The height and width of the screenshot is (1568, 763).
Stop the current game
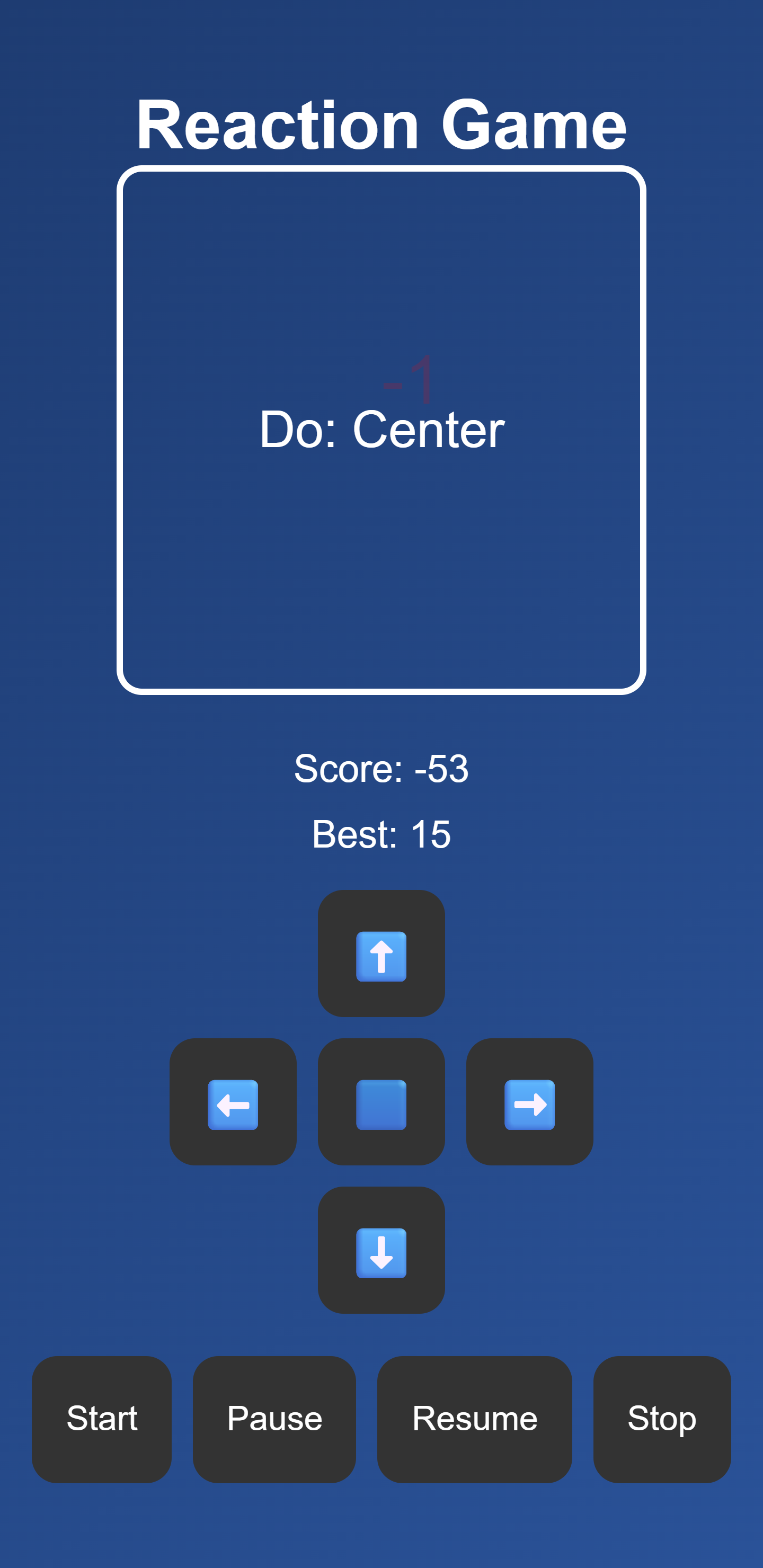click(x=661, y=1419)
